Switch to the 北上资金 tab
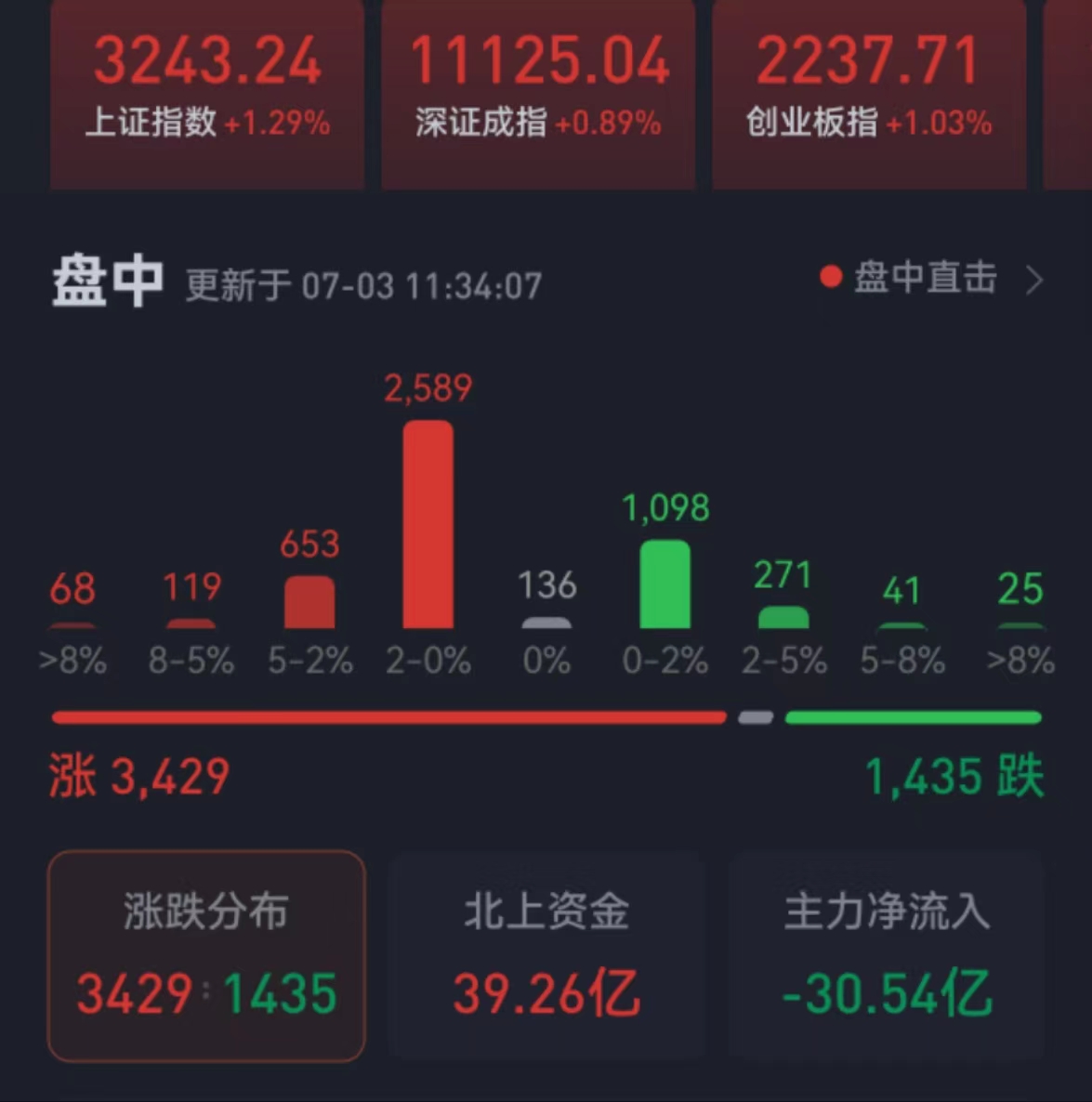1092x1102 pixels. pyautogui.click(x=546, y=955)
